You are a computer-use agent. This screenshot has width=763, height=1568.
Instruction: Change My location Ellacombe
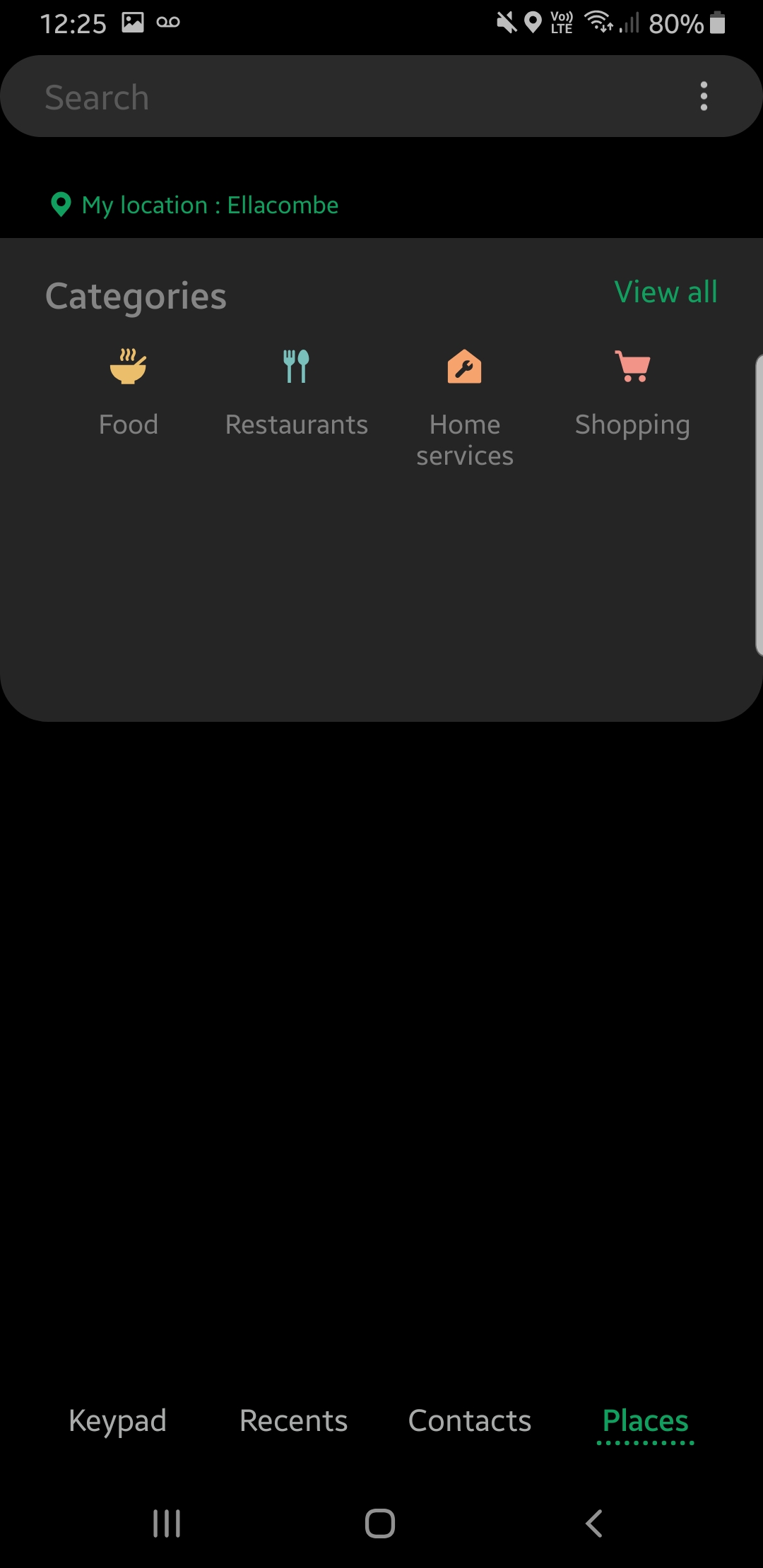195,205
